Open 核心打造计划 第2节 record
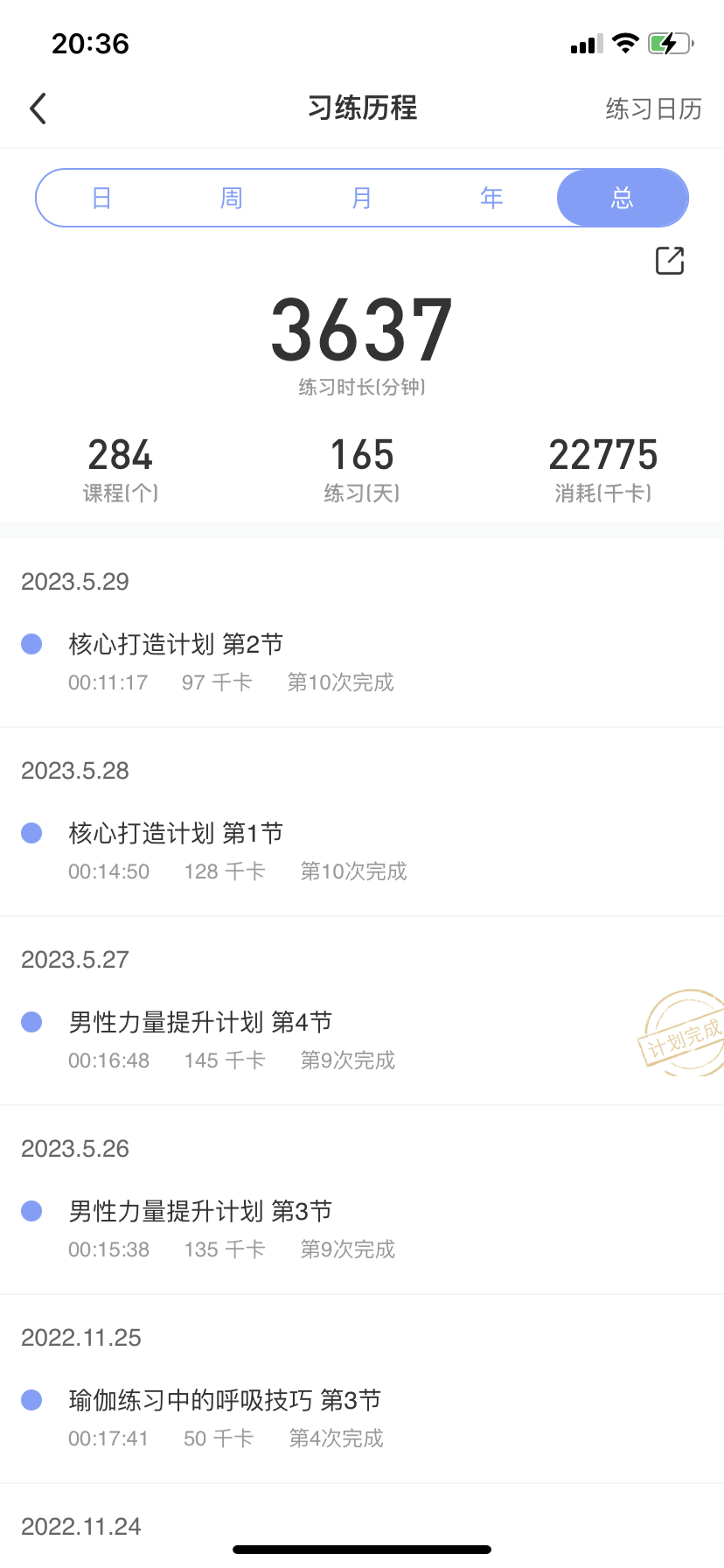The height and width of the screenshot is (1568, 724). tap(362, 663)
